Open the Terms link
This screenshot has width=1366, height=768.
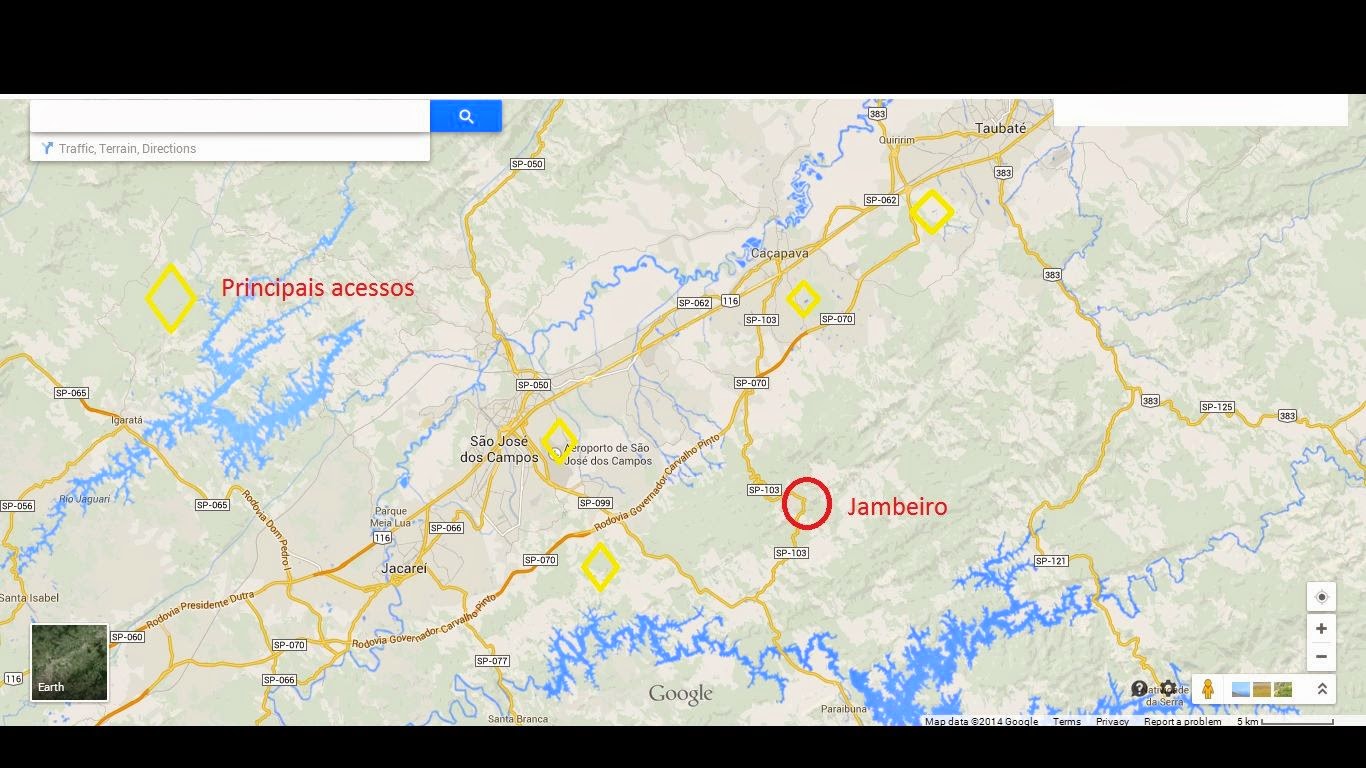(1066, 722)
